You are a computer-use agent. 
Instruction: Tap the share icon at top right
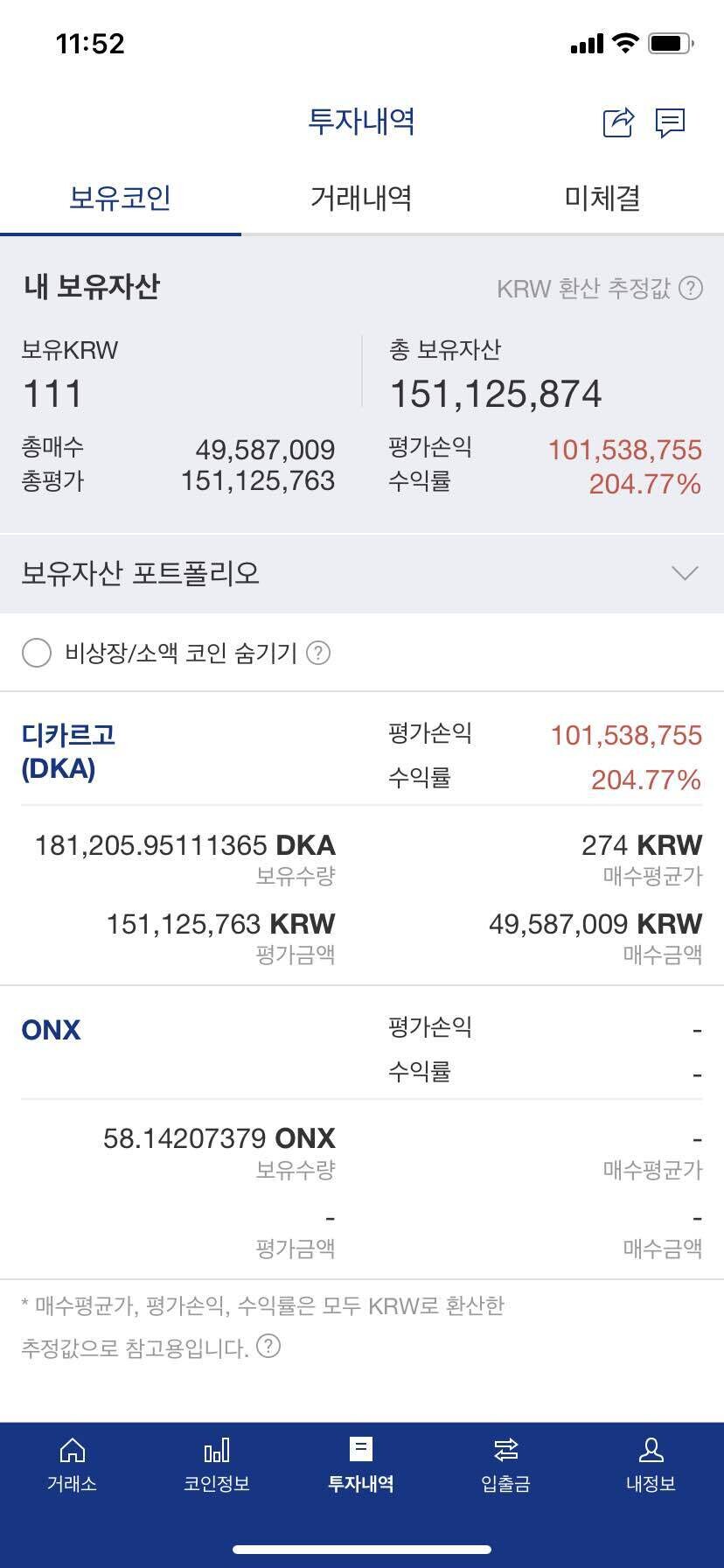pos(617,123)
